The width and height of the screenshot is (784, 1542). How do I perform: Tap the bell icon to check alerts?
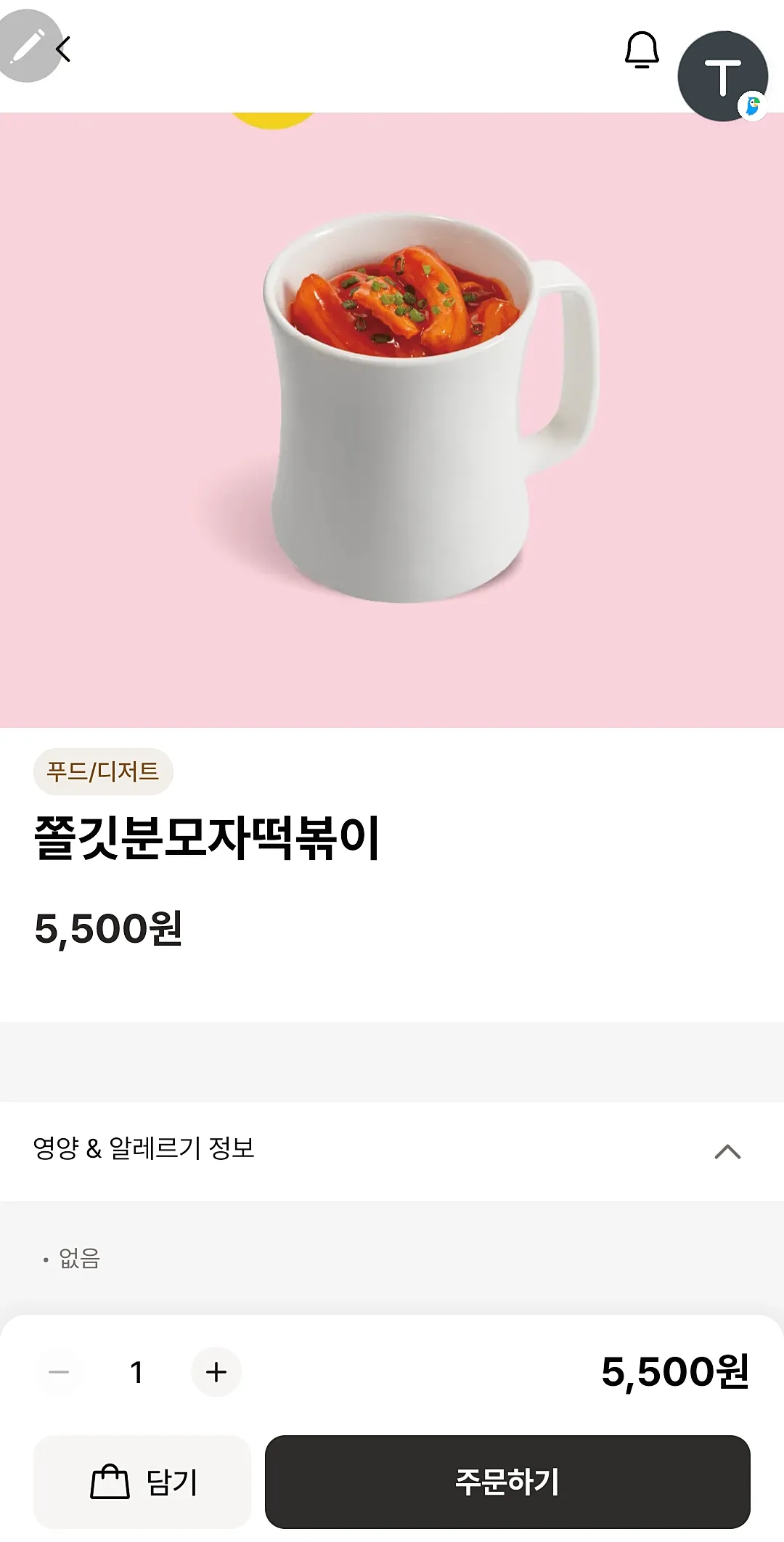[642, 49]
